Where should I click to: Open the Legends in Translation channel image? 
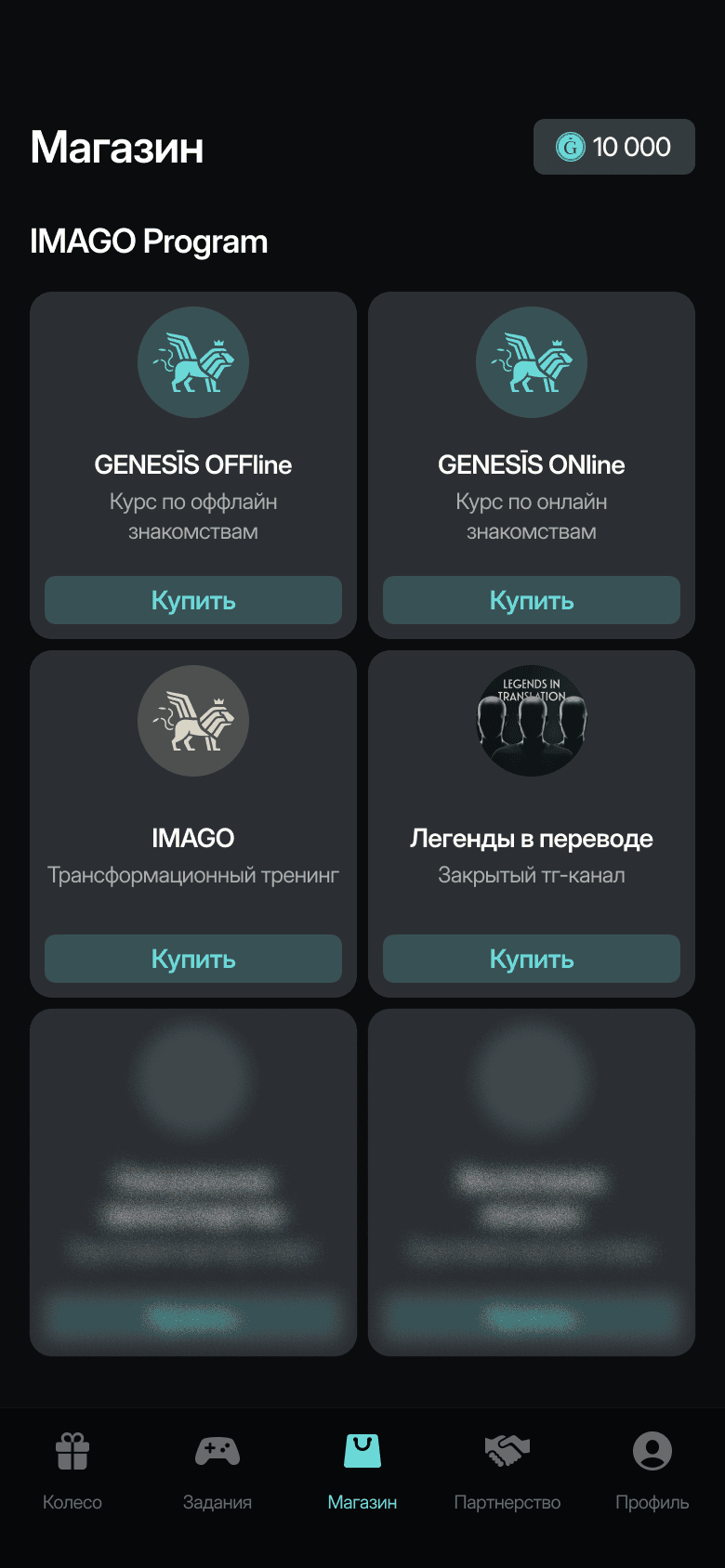click(531, 722)
